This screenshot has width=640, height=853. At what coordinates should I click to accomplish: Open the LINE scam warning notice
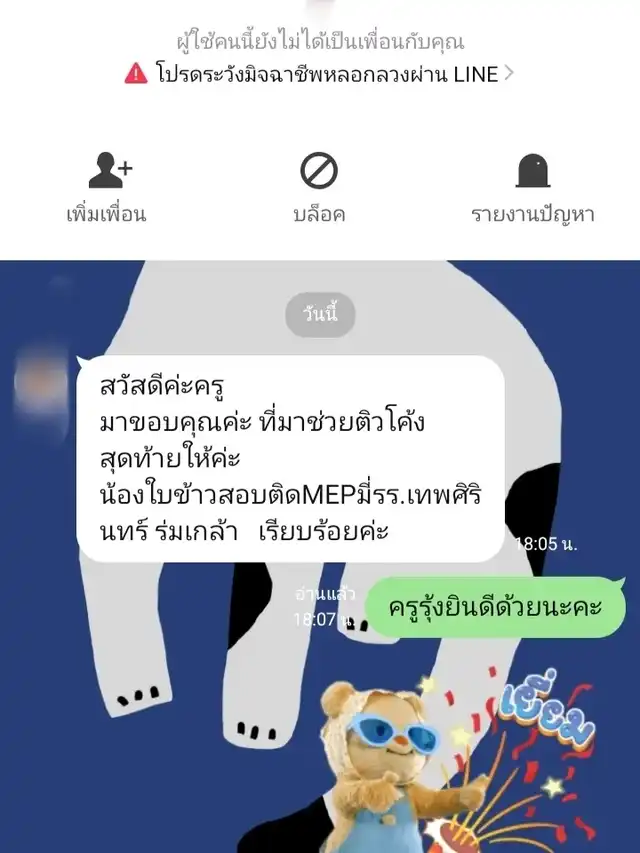(319, 73)
